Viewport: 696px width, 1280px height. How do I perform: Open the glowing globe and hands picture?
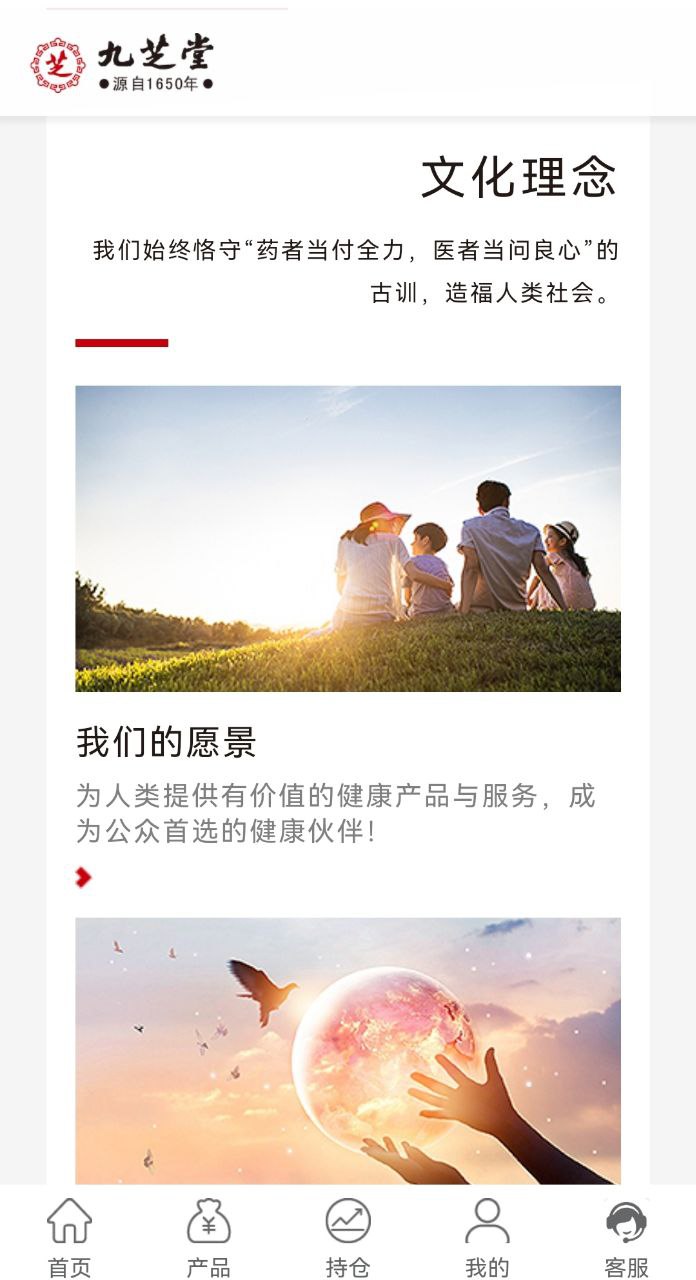tap(348, 1050)
